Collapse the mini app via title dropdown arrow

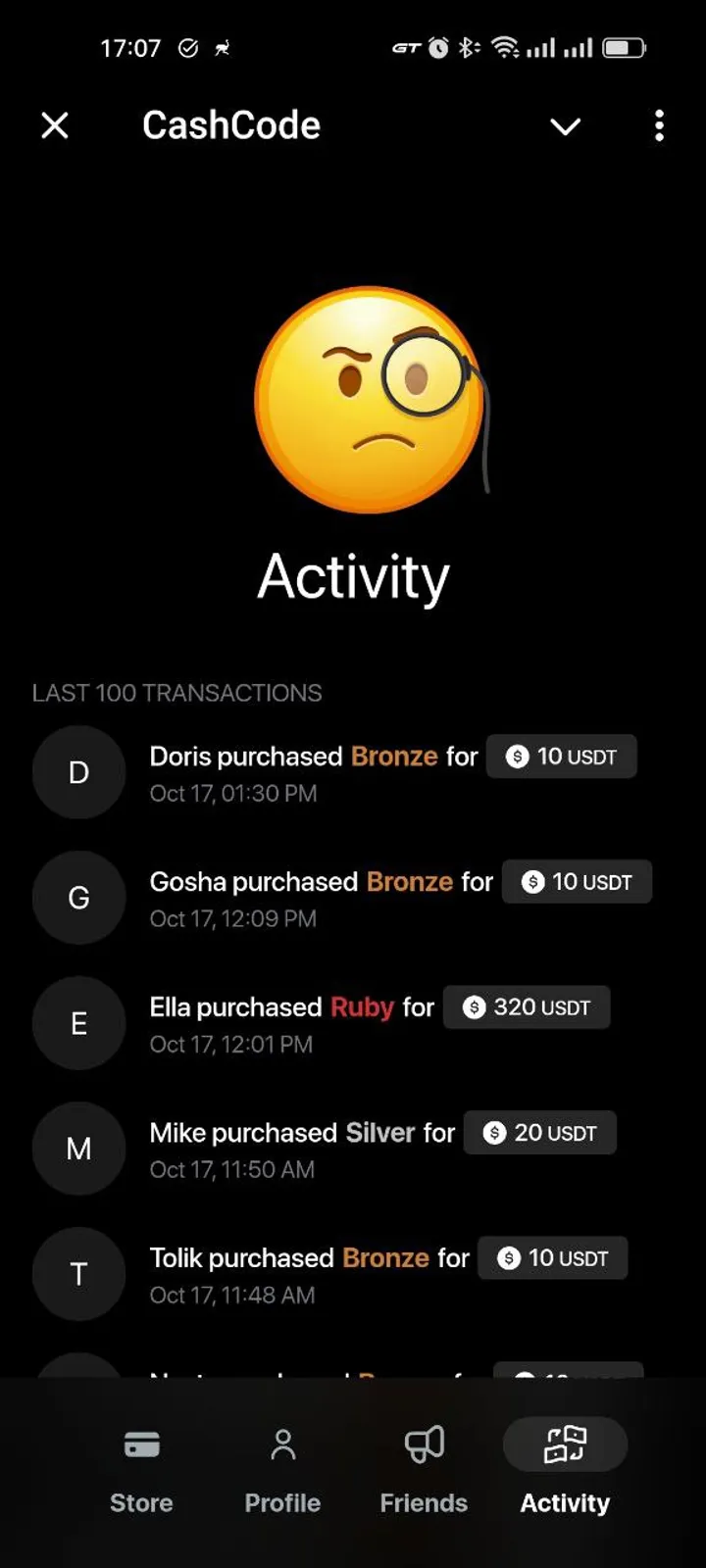(x=565, y=127)
